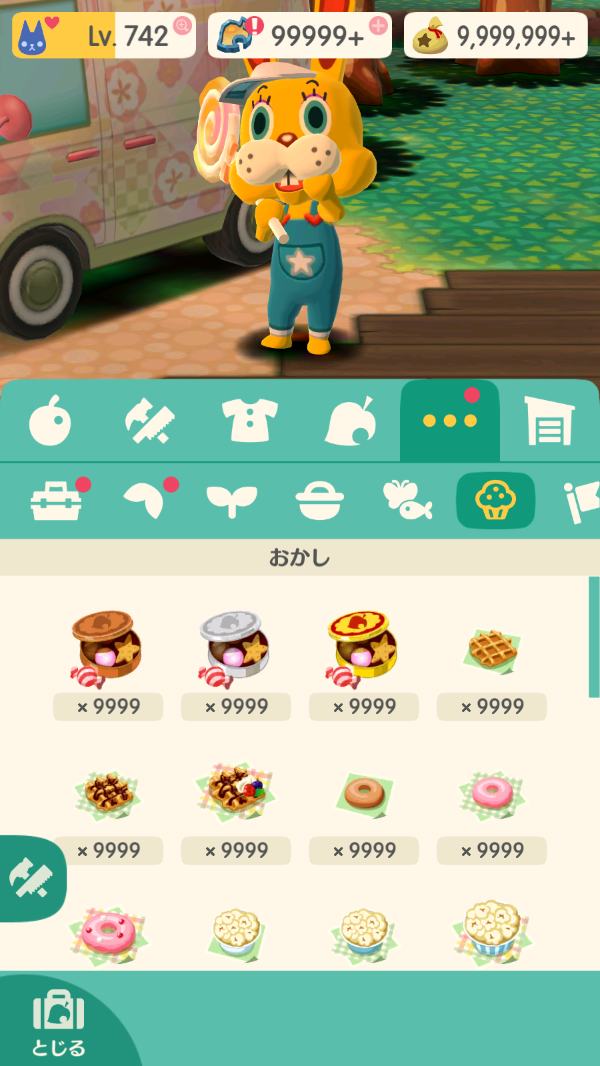The image size is (600, 1066).
Task: Open the basket sub-category
Action: click(x=319, y=502)
